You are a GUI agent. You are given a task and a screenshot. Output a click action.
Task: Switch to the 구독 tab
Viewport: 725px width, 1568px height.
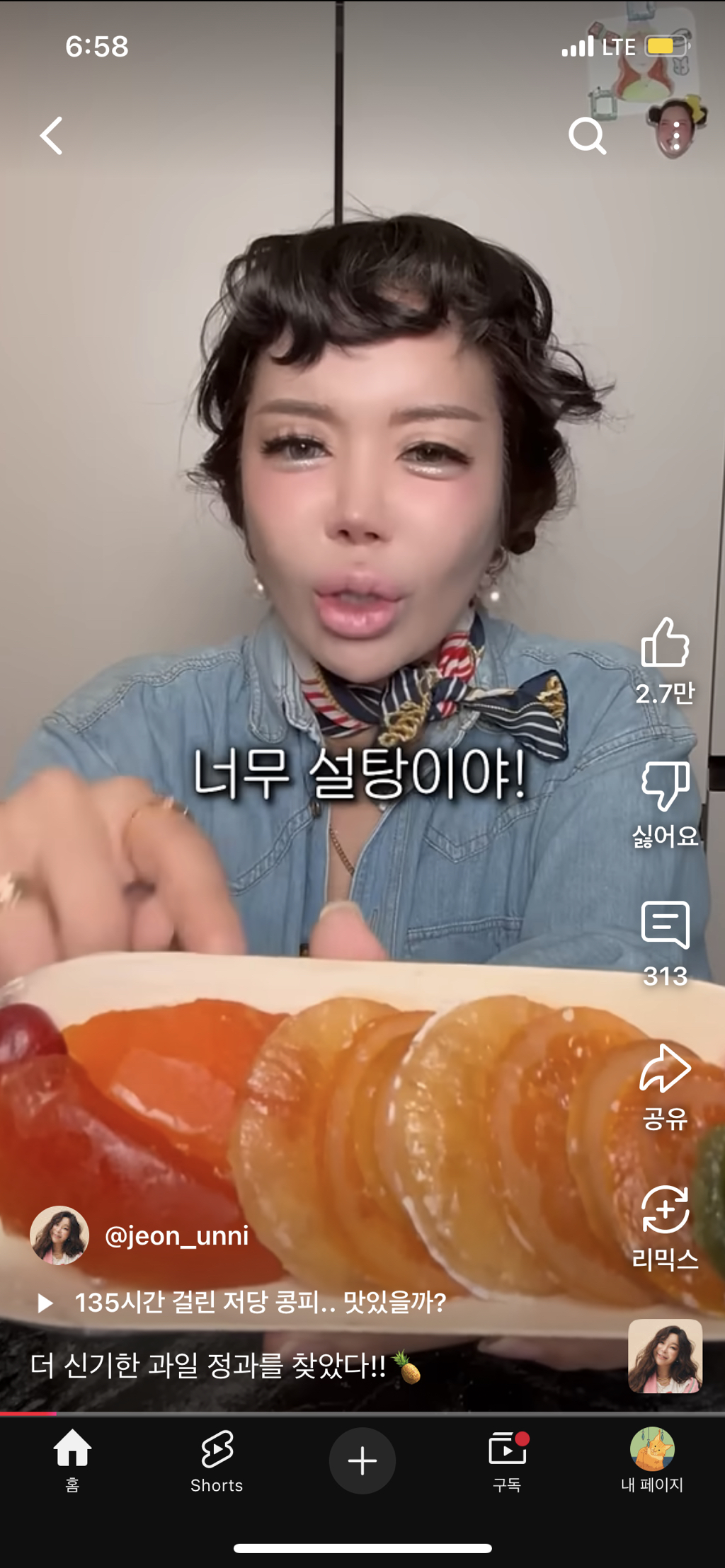[x=507, y=1459]
